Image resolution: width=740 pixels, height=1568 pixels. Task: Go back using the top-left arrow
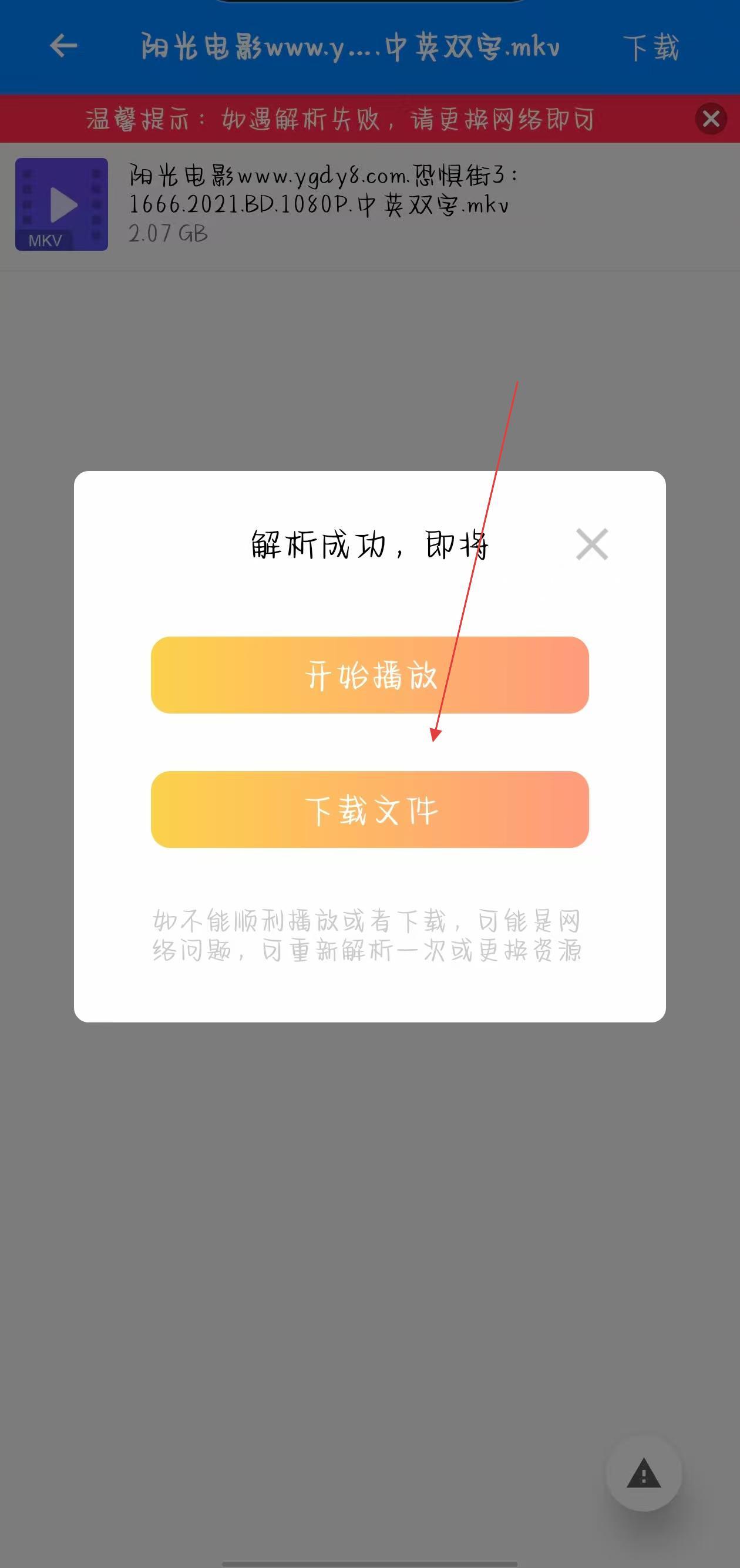click(63, 46)
